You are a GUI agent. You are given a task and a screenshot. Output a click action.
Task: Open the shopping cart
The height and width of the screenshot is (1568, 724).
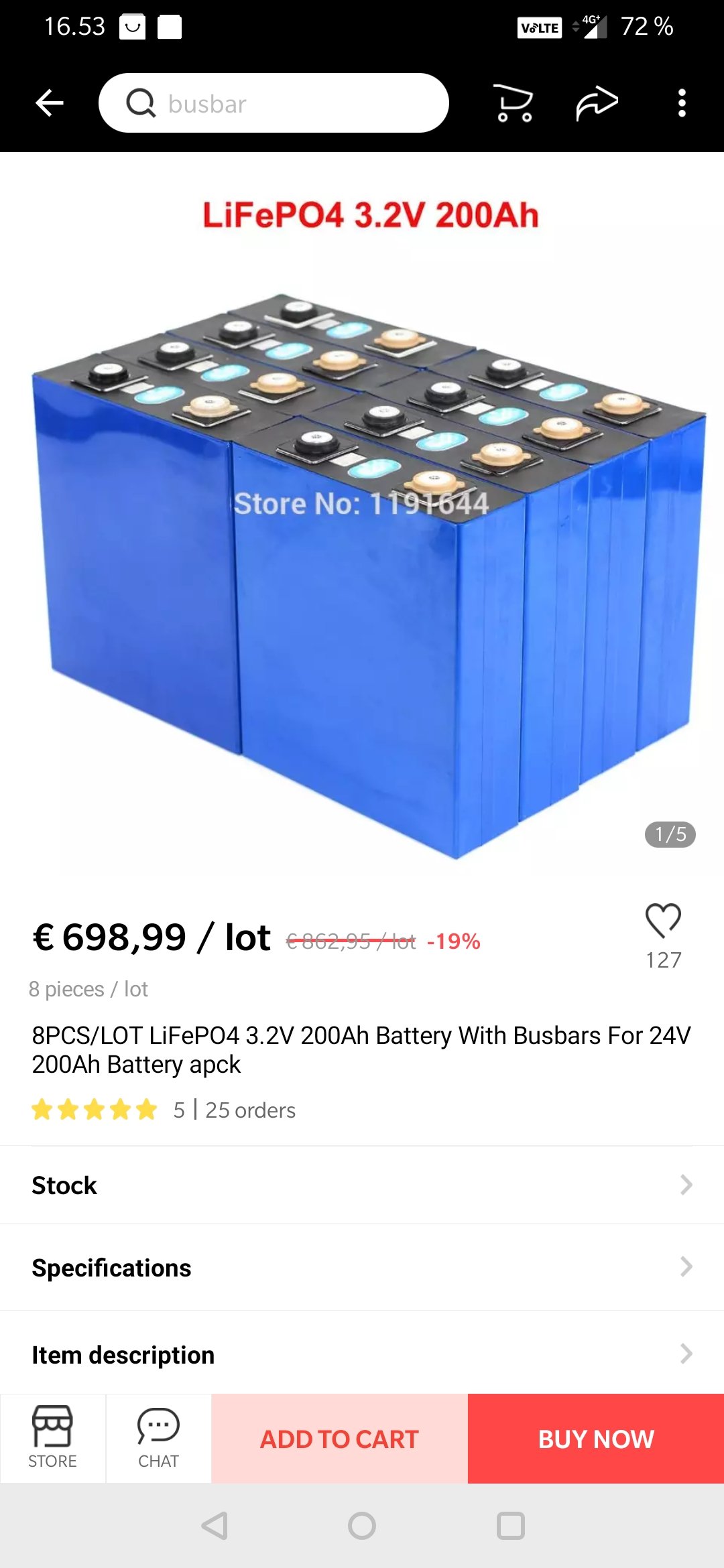point(514,103)
